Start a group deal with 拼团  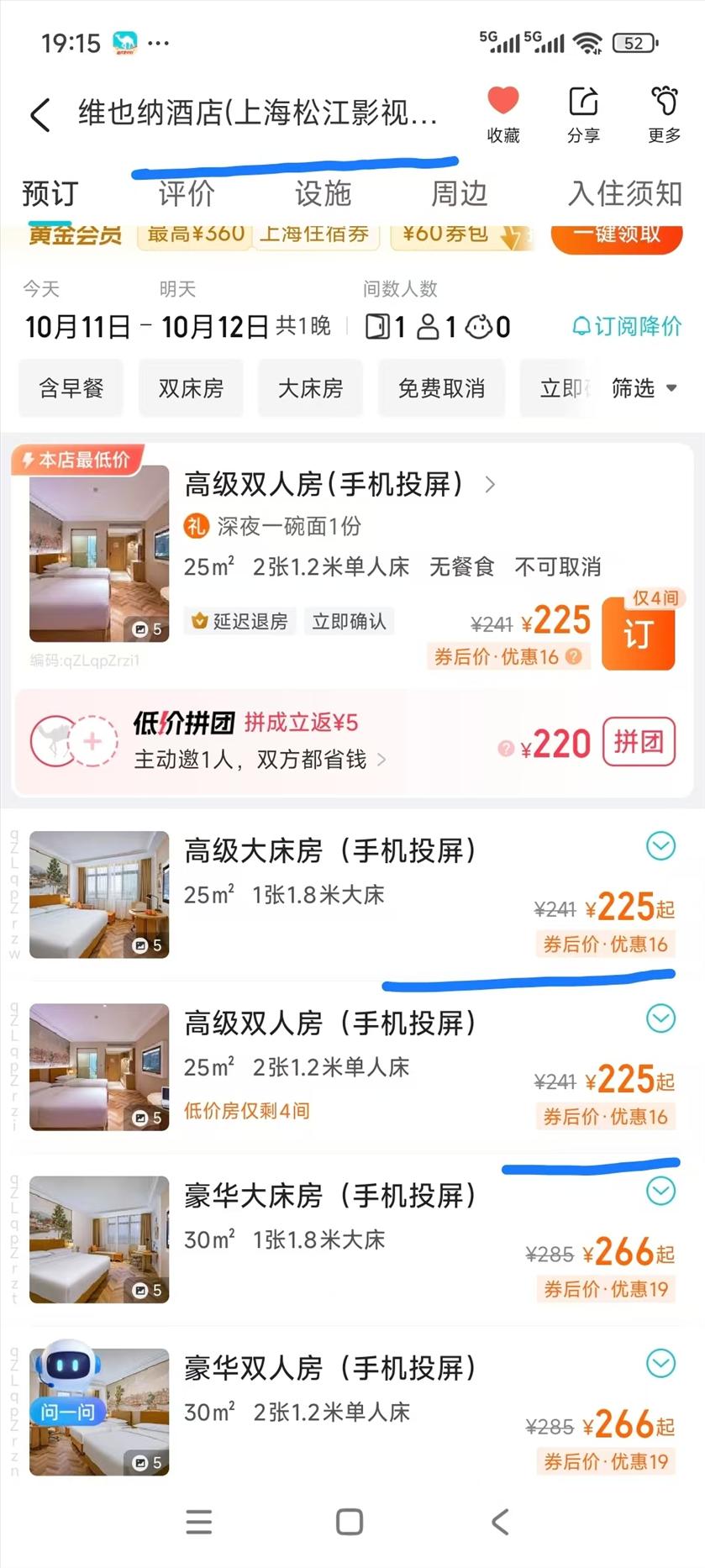point(639,742)
